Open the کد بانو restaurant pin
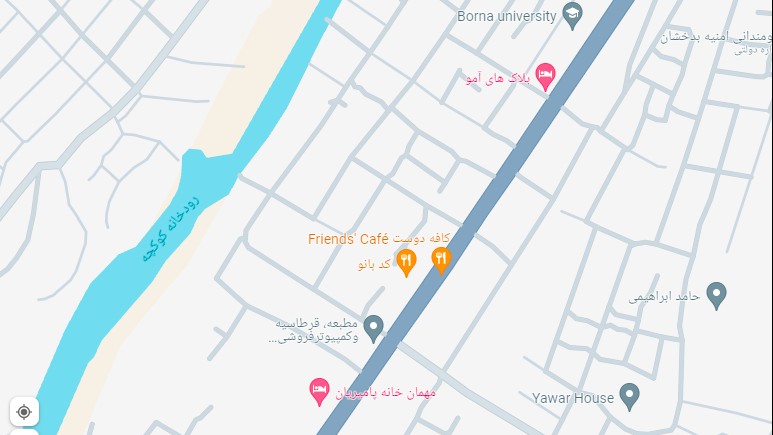Viewport: 773px width, 435px height. [x=406, y=262]
